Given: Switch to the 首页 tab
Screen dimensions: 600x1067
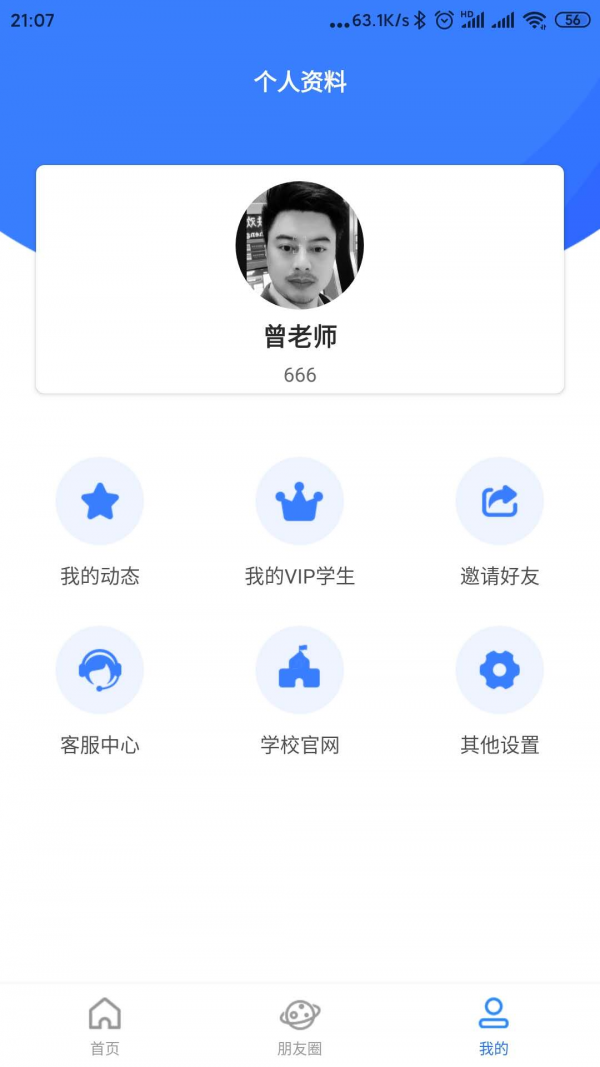Looking at the screenshot, I should (104, 1026).
